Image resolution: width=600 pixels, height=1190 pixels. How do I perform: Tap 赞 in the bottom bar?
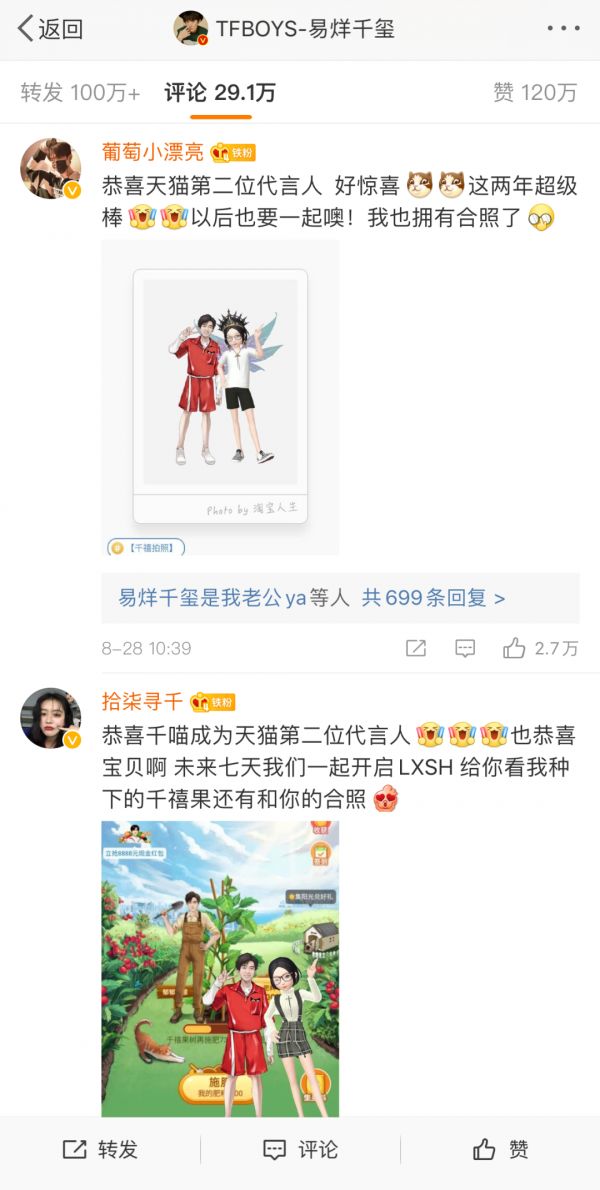(500, 1149)
